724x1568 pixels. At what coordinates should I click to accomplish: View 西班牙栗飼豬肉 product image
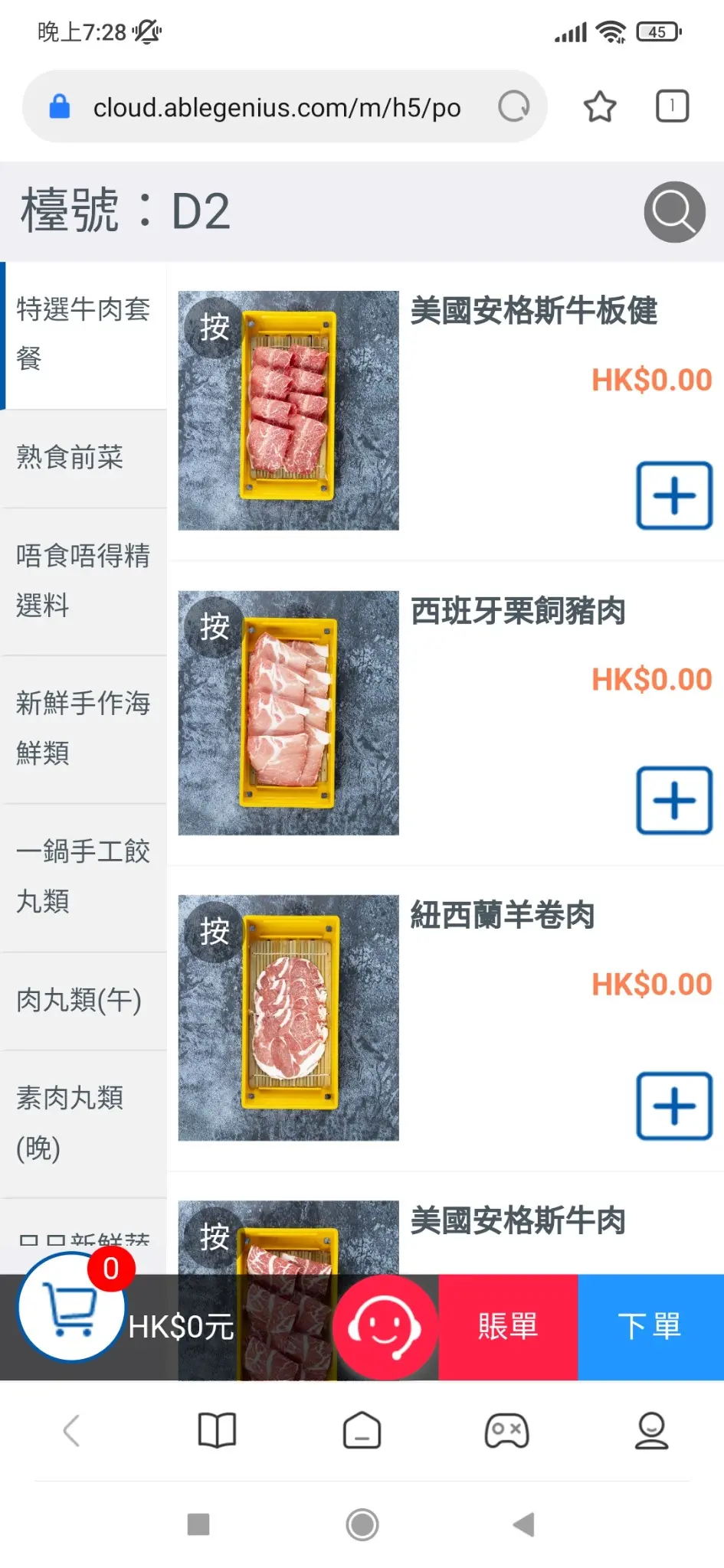288,712
